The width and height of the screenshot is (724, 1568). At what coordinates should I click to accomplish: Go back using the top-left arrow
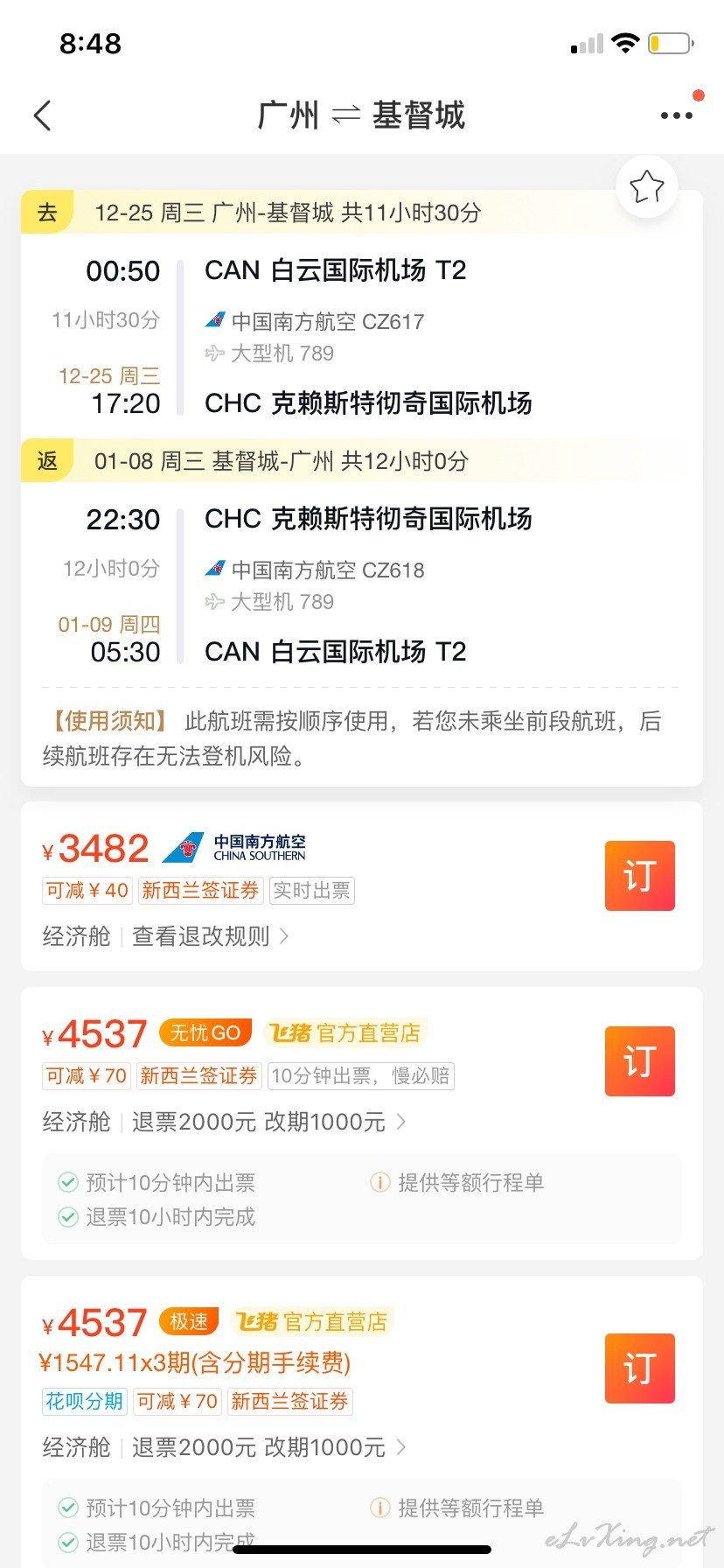tap(42, 115)
